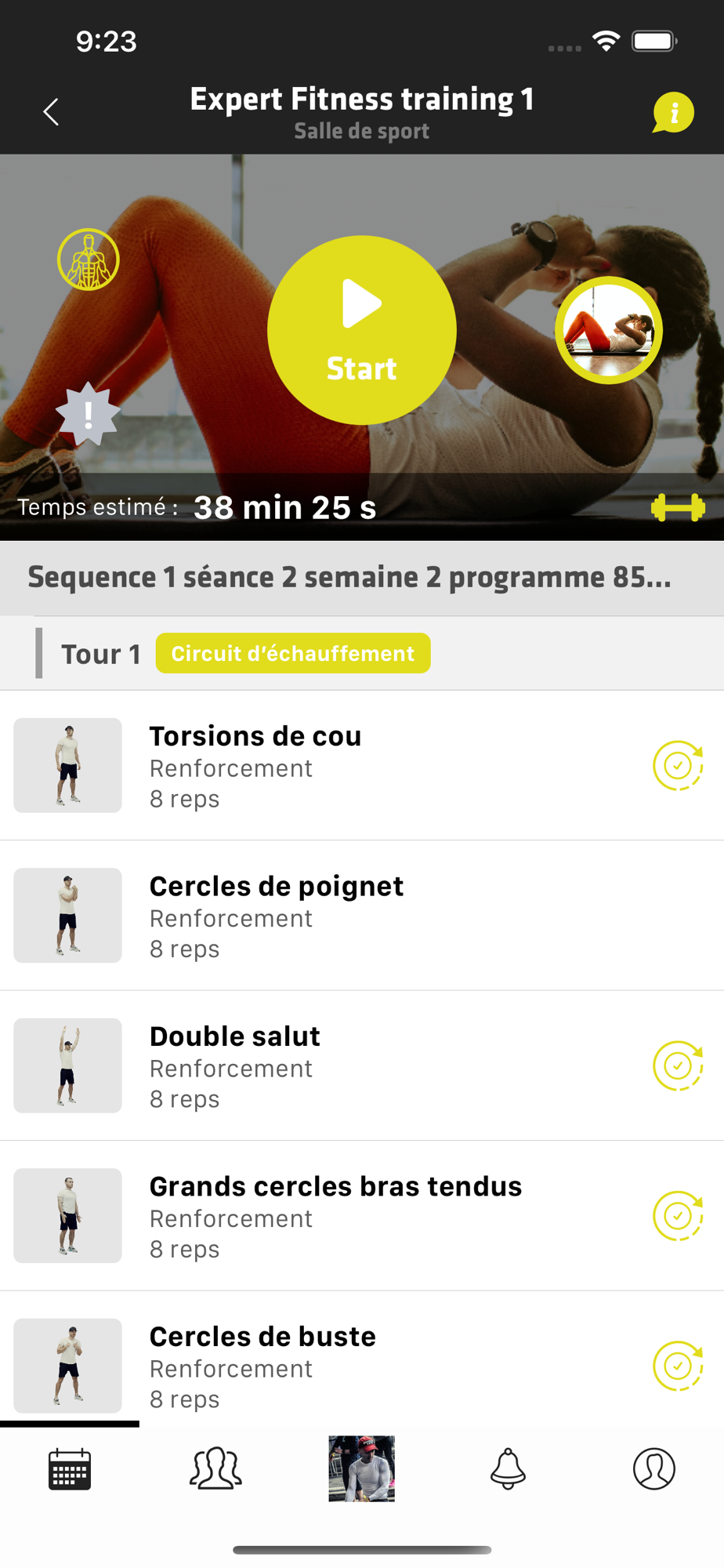This screenshot has width=724, height=1568.
Task: Open the yellow info bubble
Action: pos(673,113)
